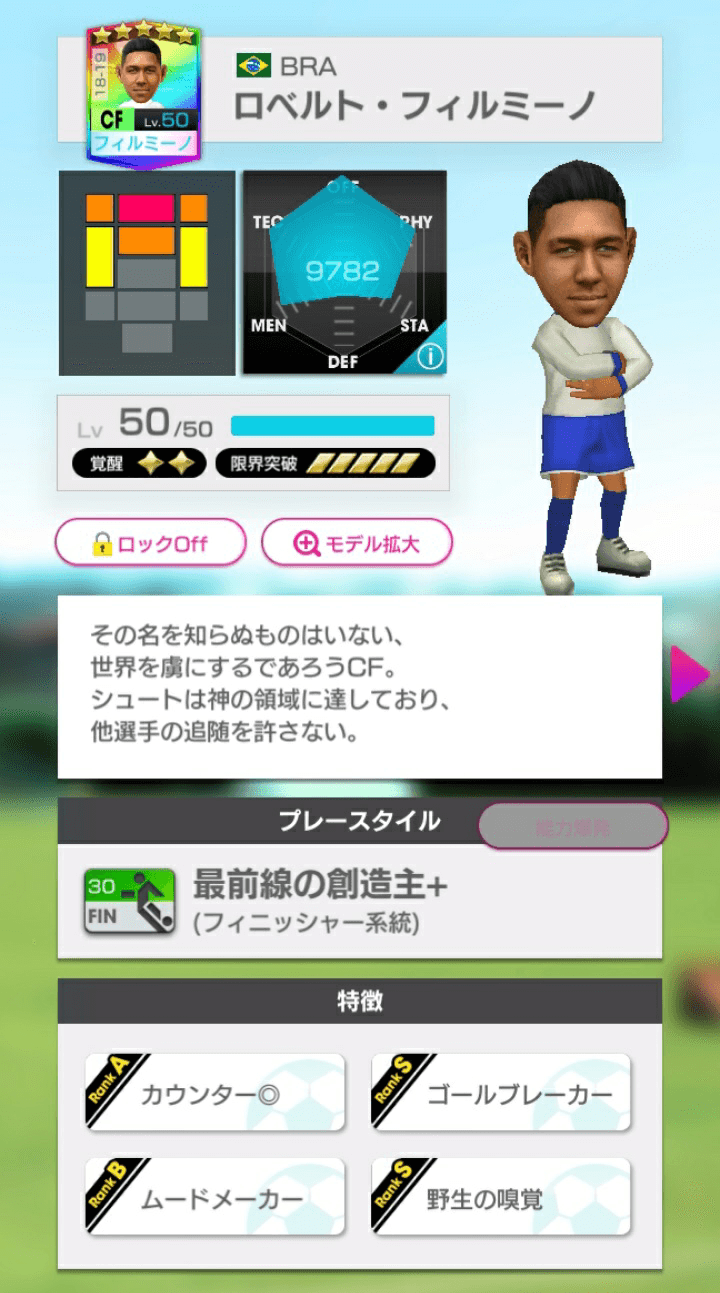Select the 特徴 section header

[360, 999]
